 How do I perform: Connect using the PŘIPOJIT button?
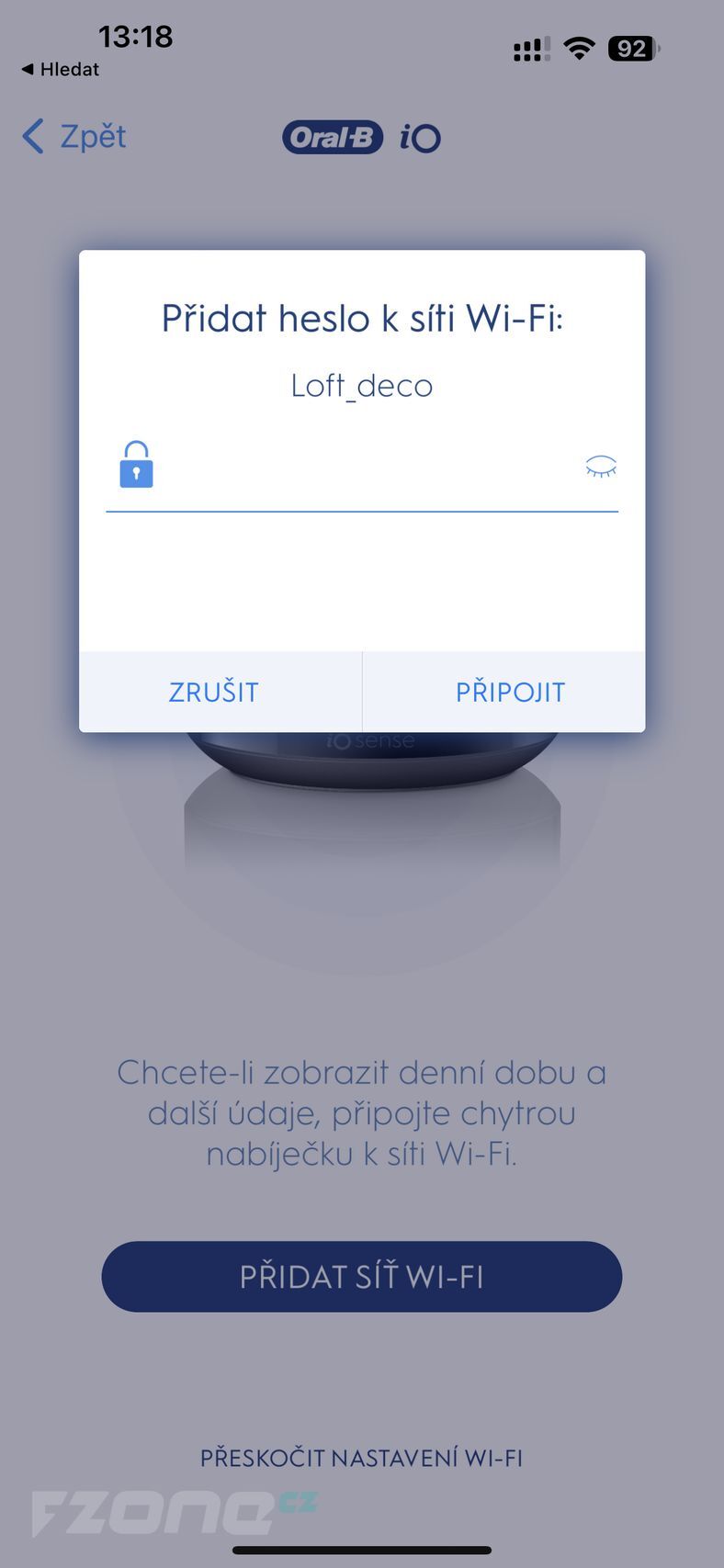coord(510,693)
